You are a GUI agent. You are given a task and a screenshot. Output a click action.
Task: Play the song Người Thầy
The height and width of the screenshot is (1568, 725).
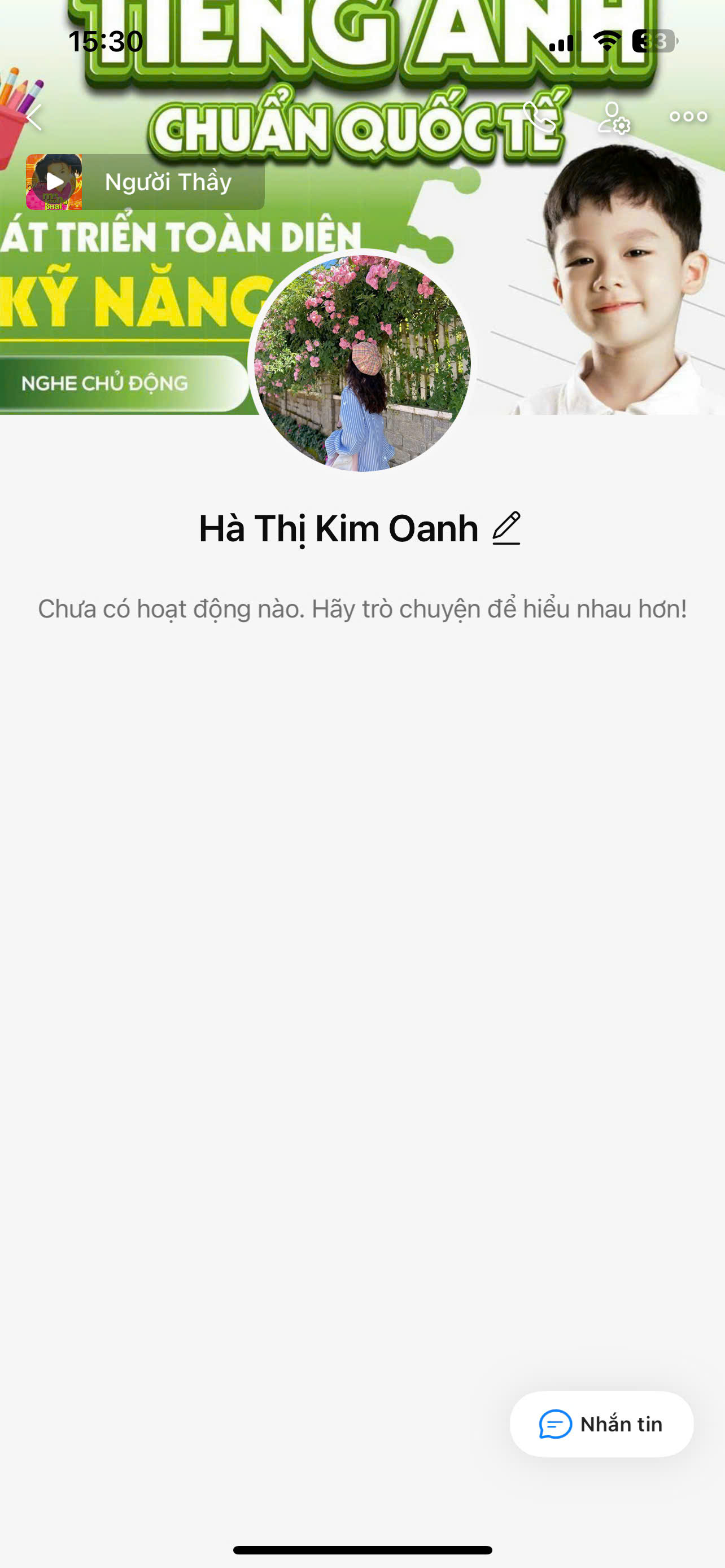pos(55,182)
